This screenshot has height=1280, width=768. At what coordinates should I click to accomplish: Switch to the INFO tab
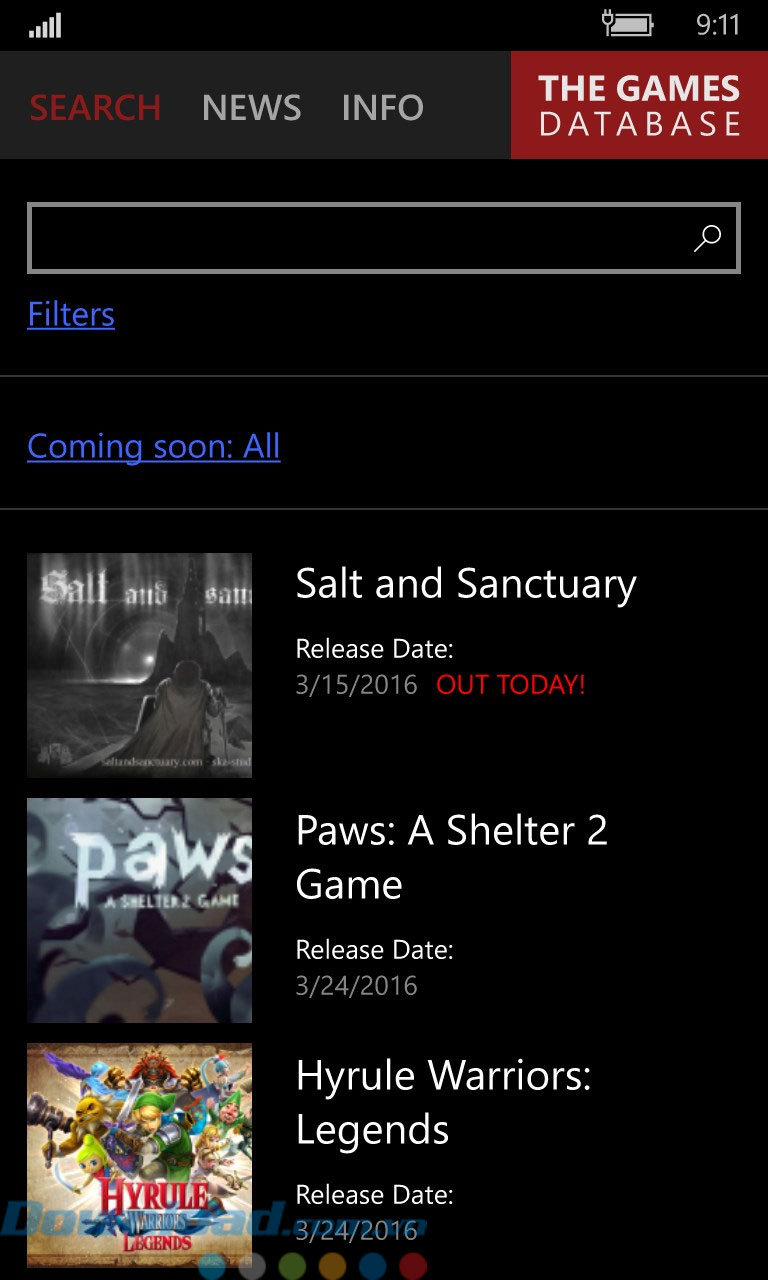pyautogui.click(x=382, y=107)
